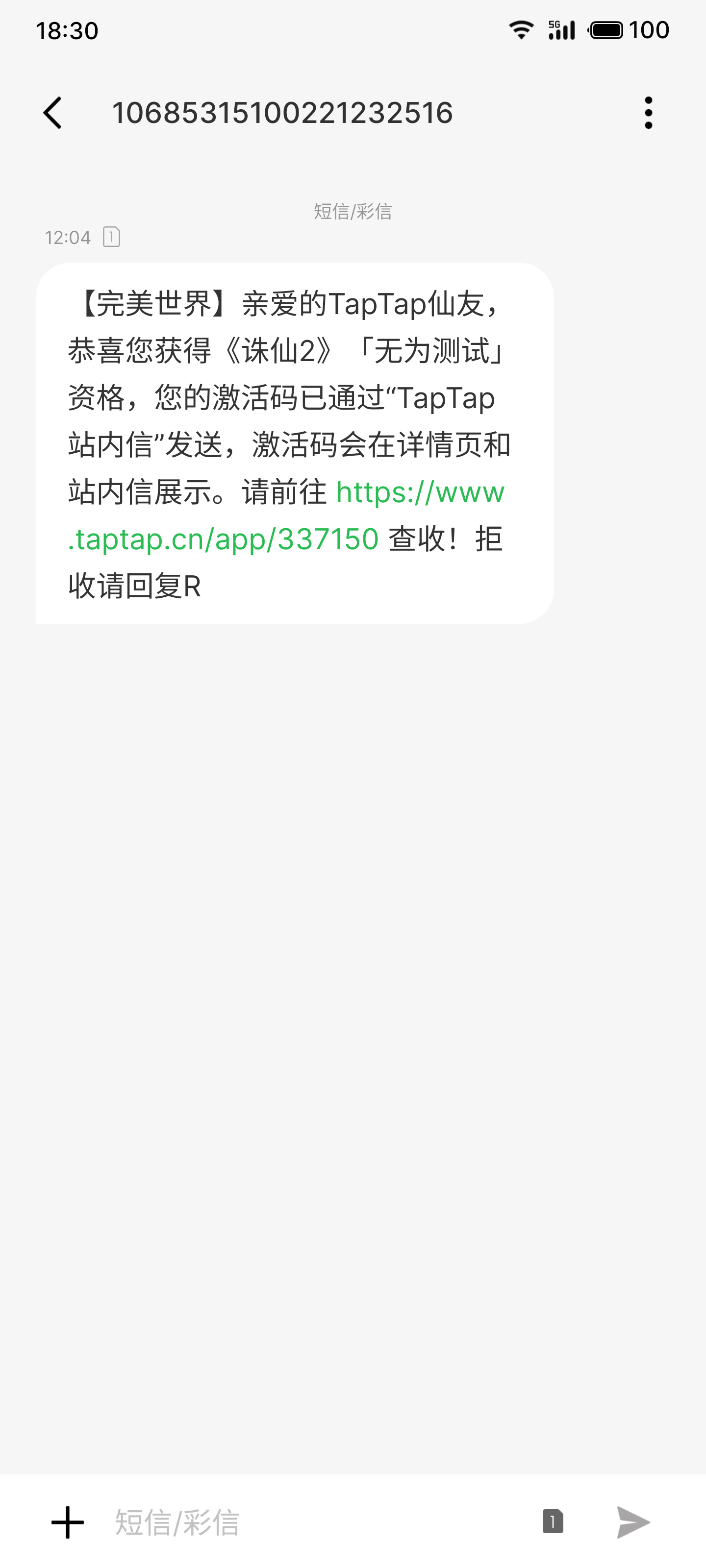
Task: Open the taptap.cn link in the message
Action: click(286, 515)
